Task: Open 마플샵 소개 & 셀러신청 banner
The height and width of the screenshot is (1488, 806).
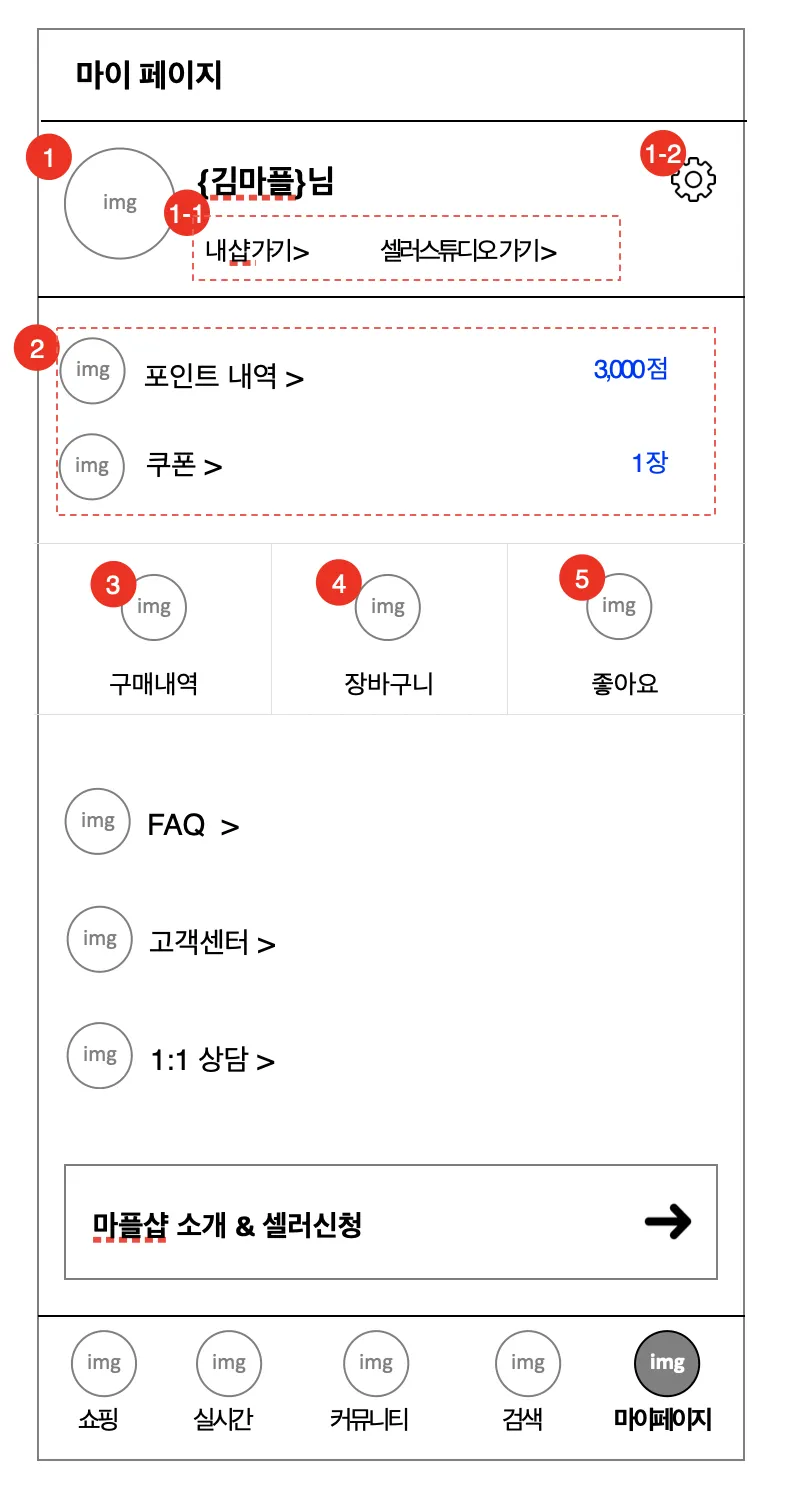Action: pos(390,1222)
